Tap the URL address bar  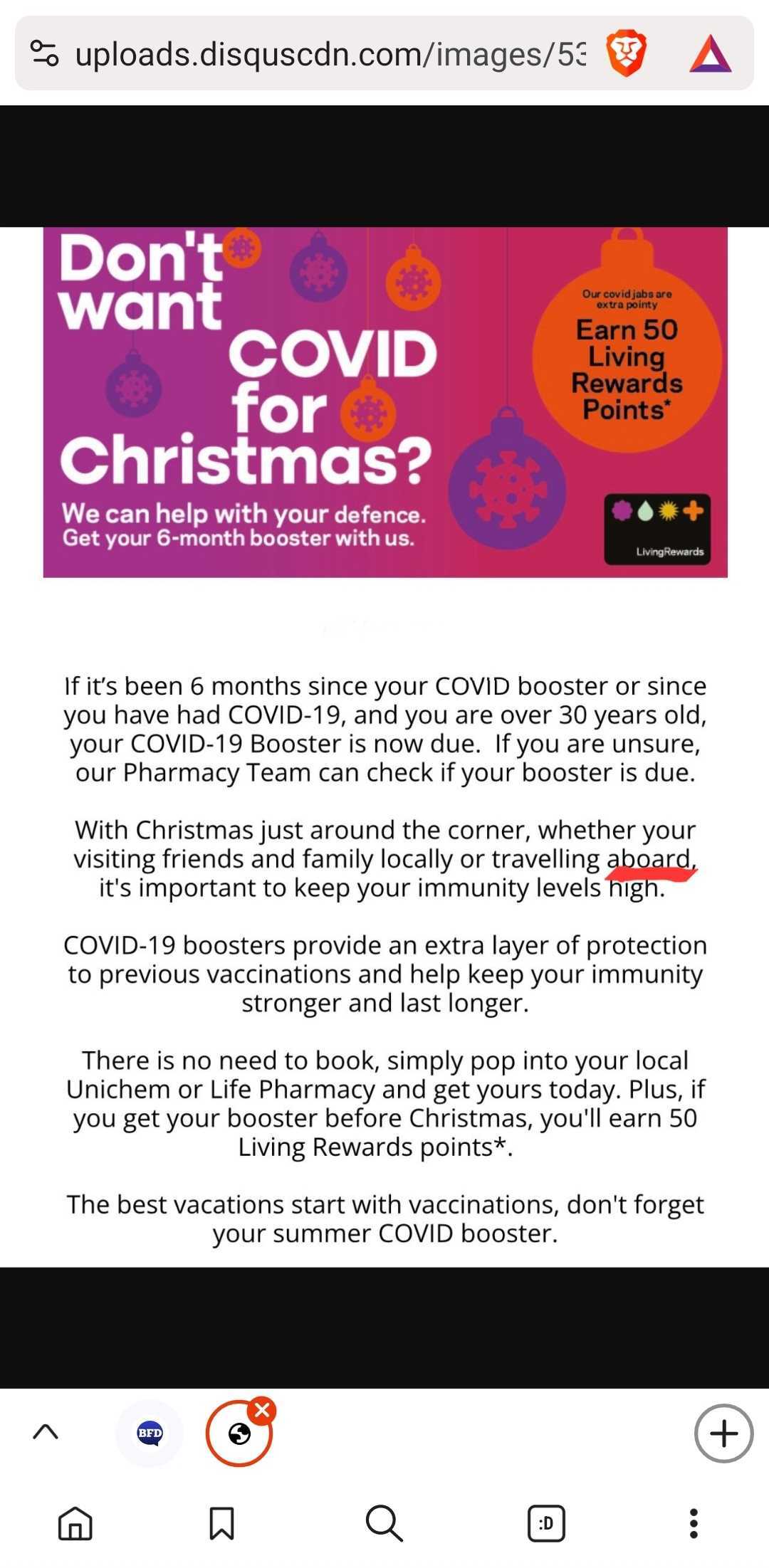[331, 55]
